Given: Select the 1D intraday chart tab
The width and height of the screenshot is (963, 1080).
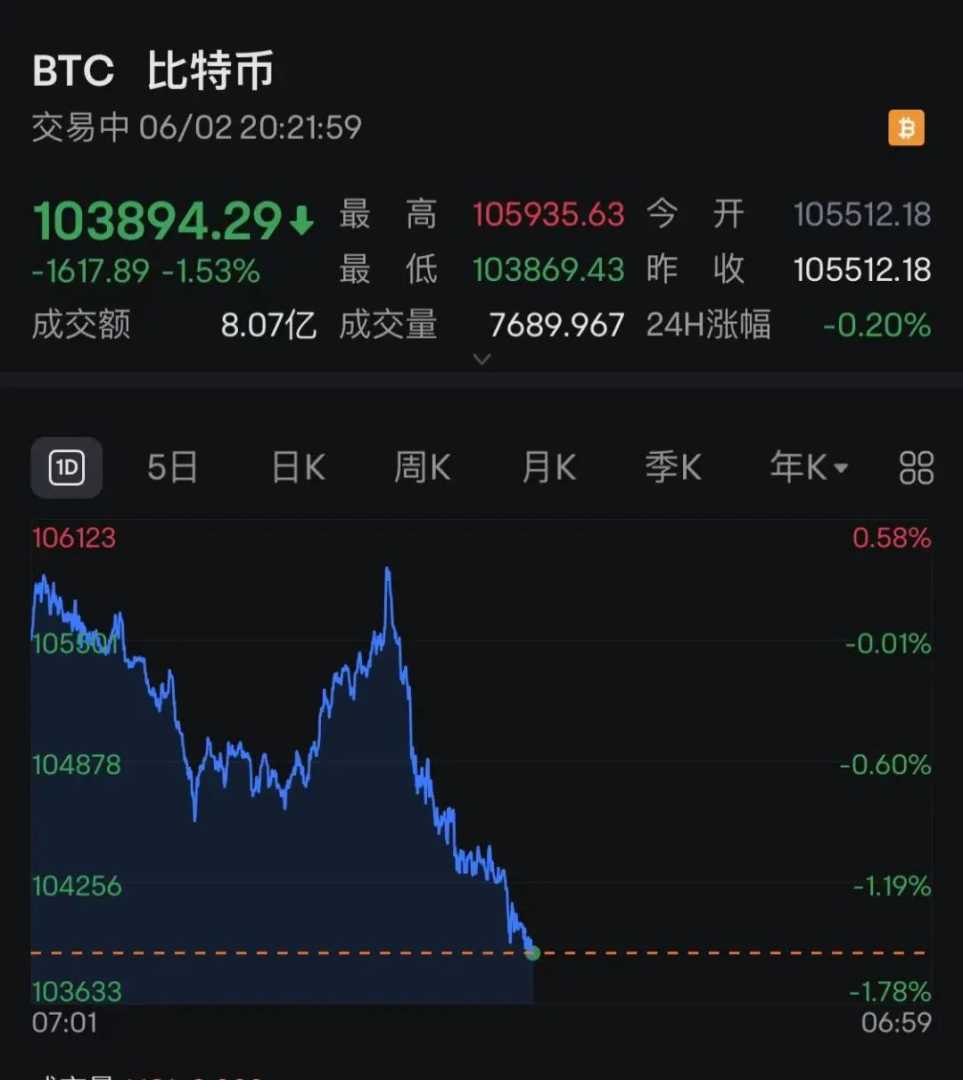Looking at the screenshot, I should (66, 467).
